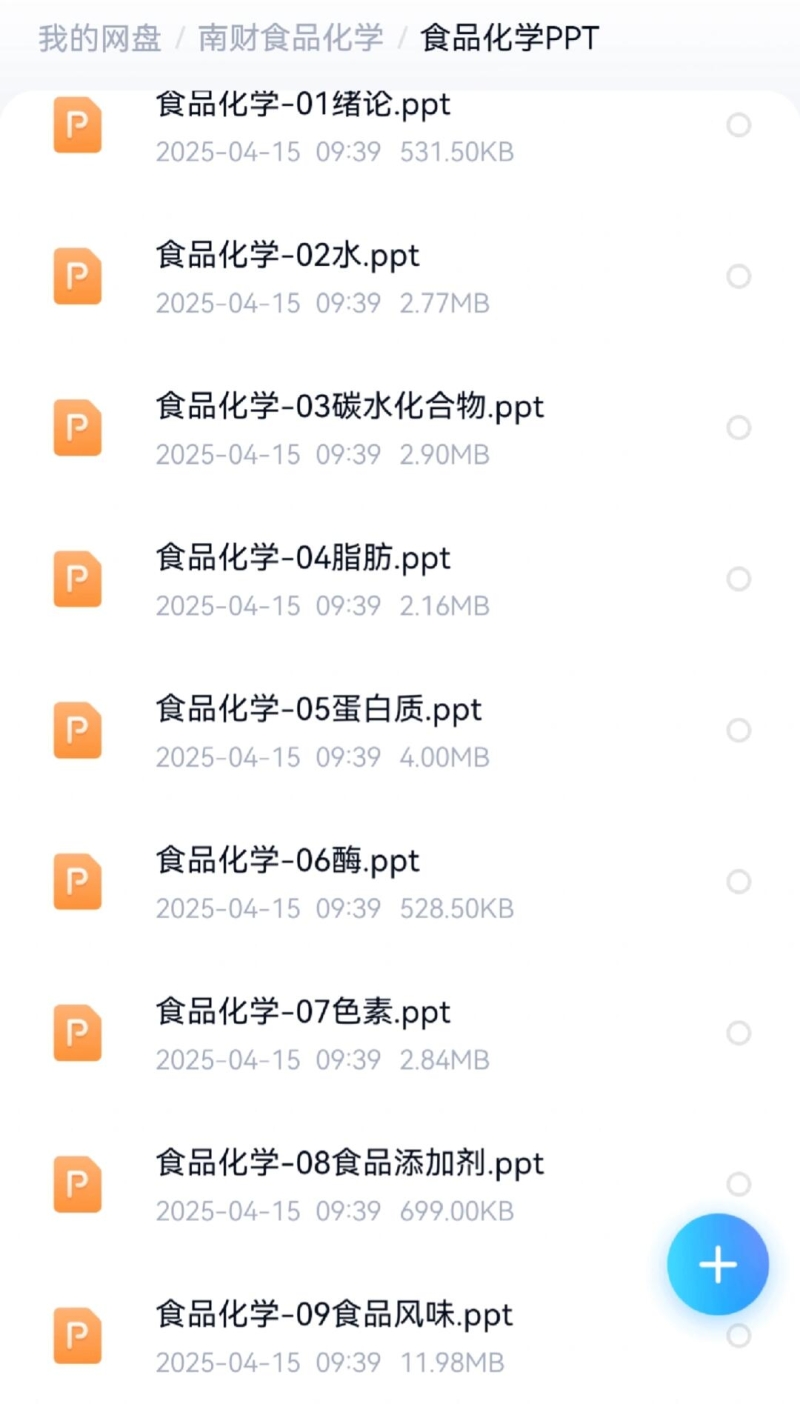Select 食品化学-07色素.ppt checkbox
The width and height of the screenshot is (800, 1404).
pos(739,1033)
